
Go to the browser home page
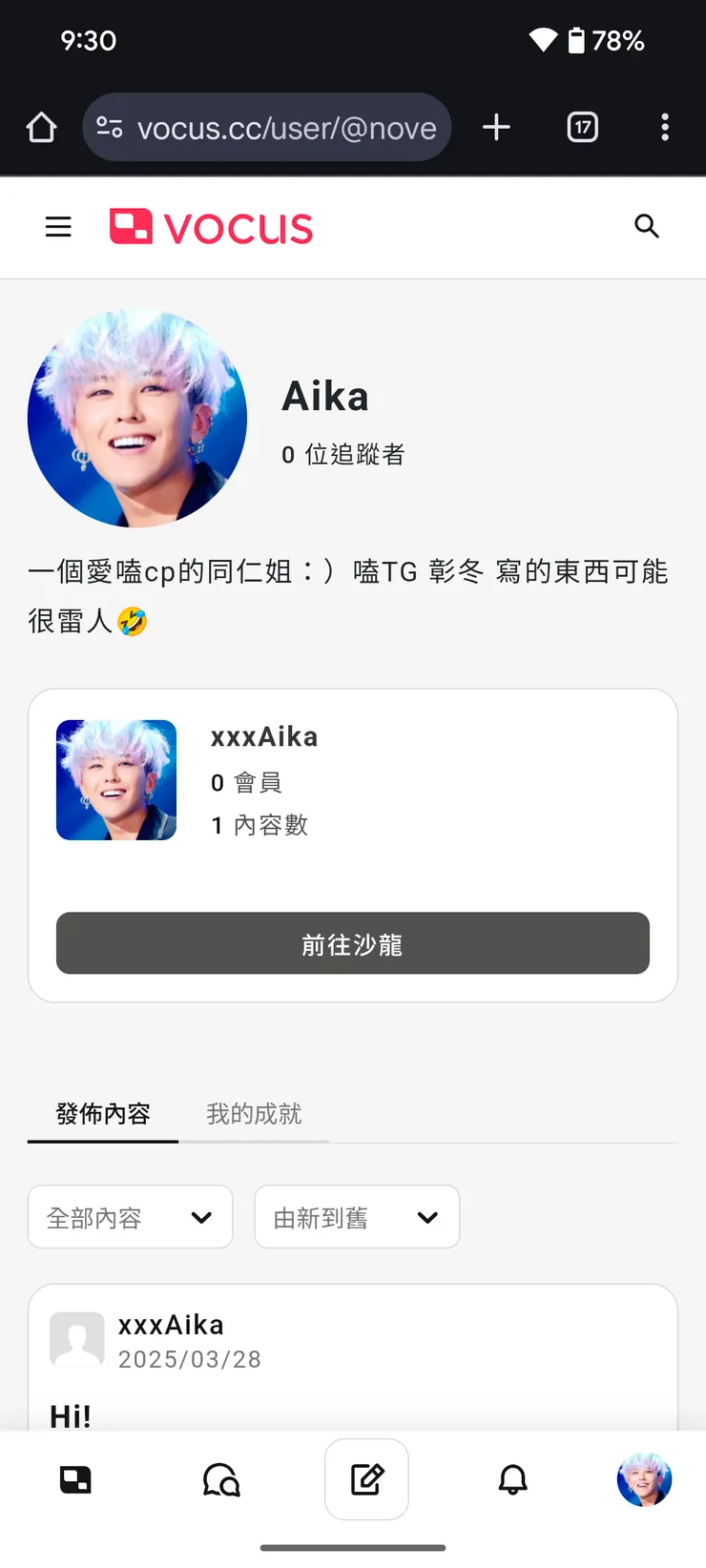coord(41,127)
